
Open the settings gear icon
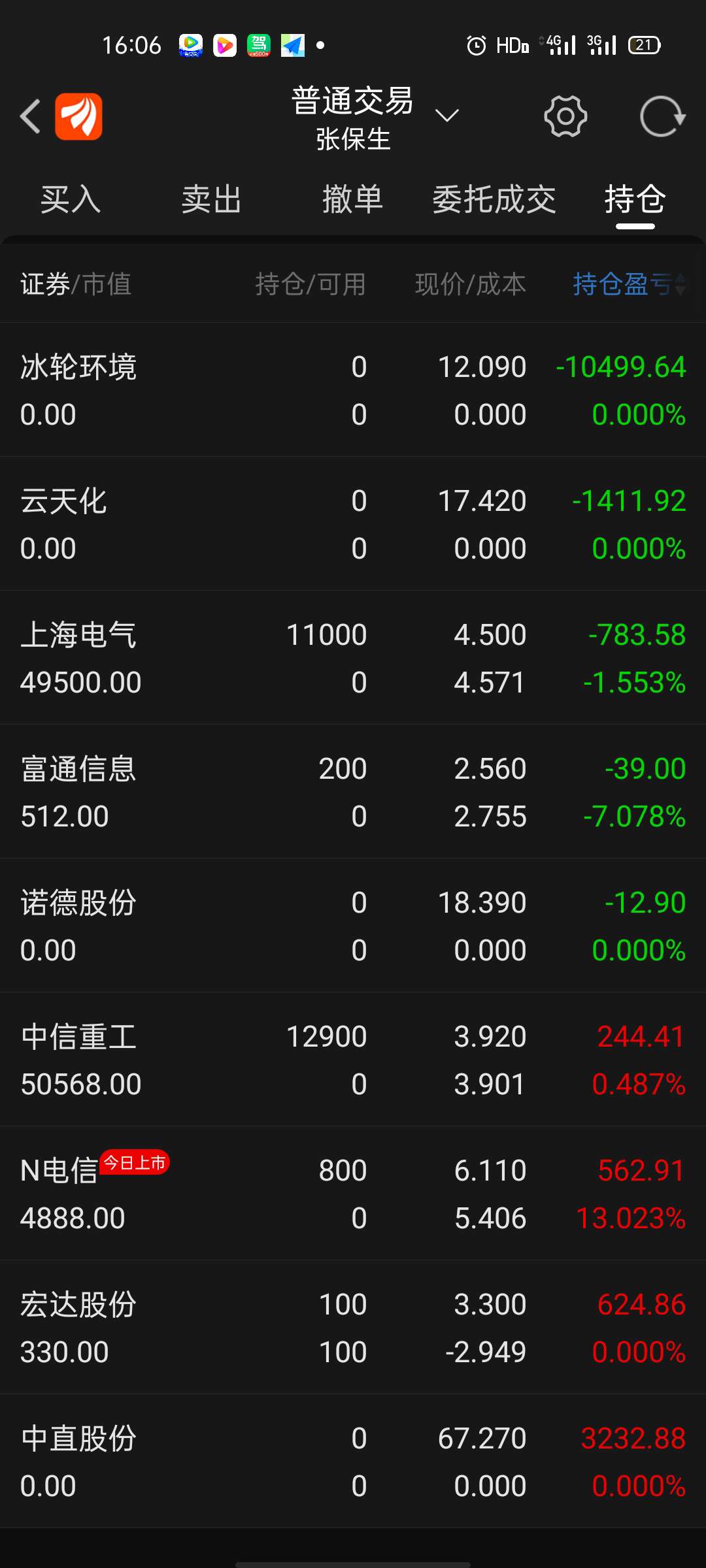(565, 116)
